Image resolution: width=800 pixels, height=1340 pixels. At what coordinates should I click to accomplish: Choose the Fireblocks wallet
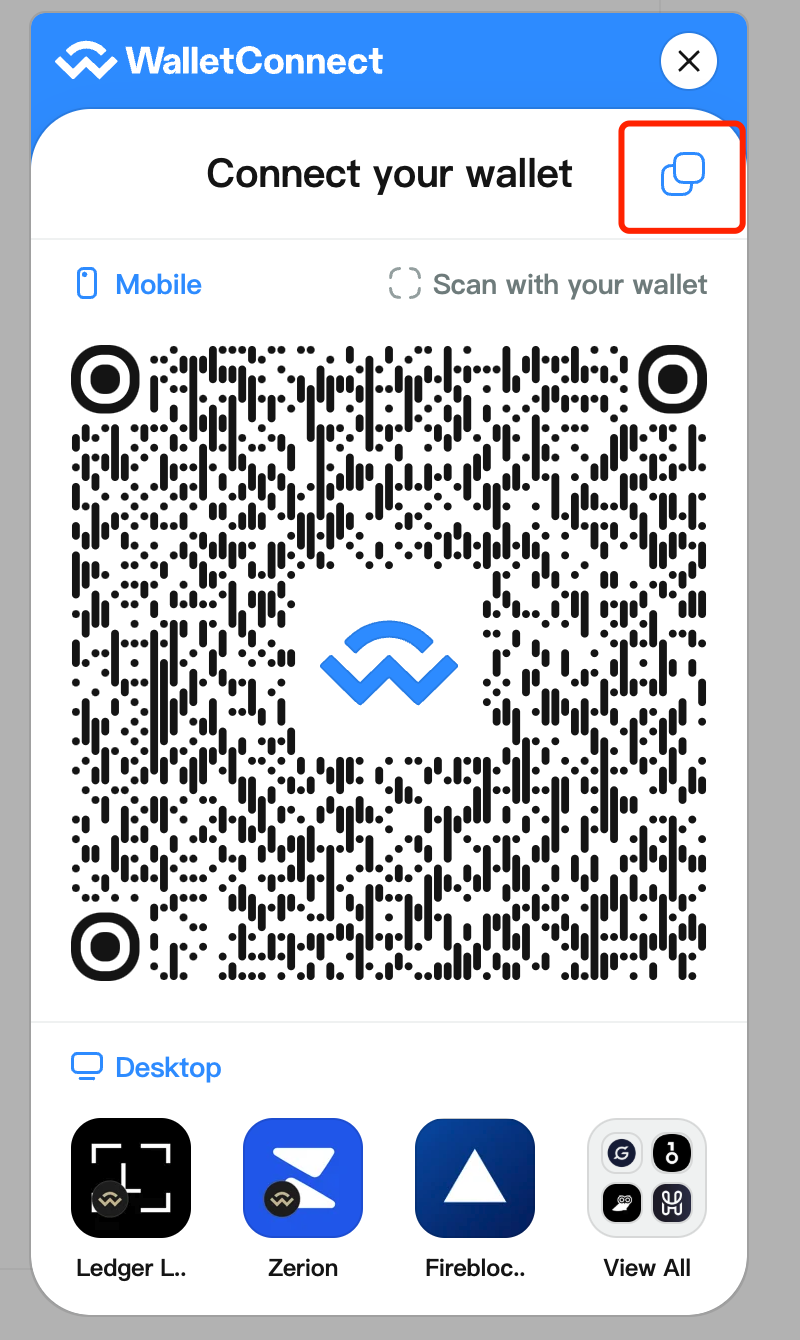(475, 1177)
